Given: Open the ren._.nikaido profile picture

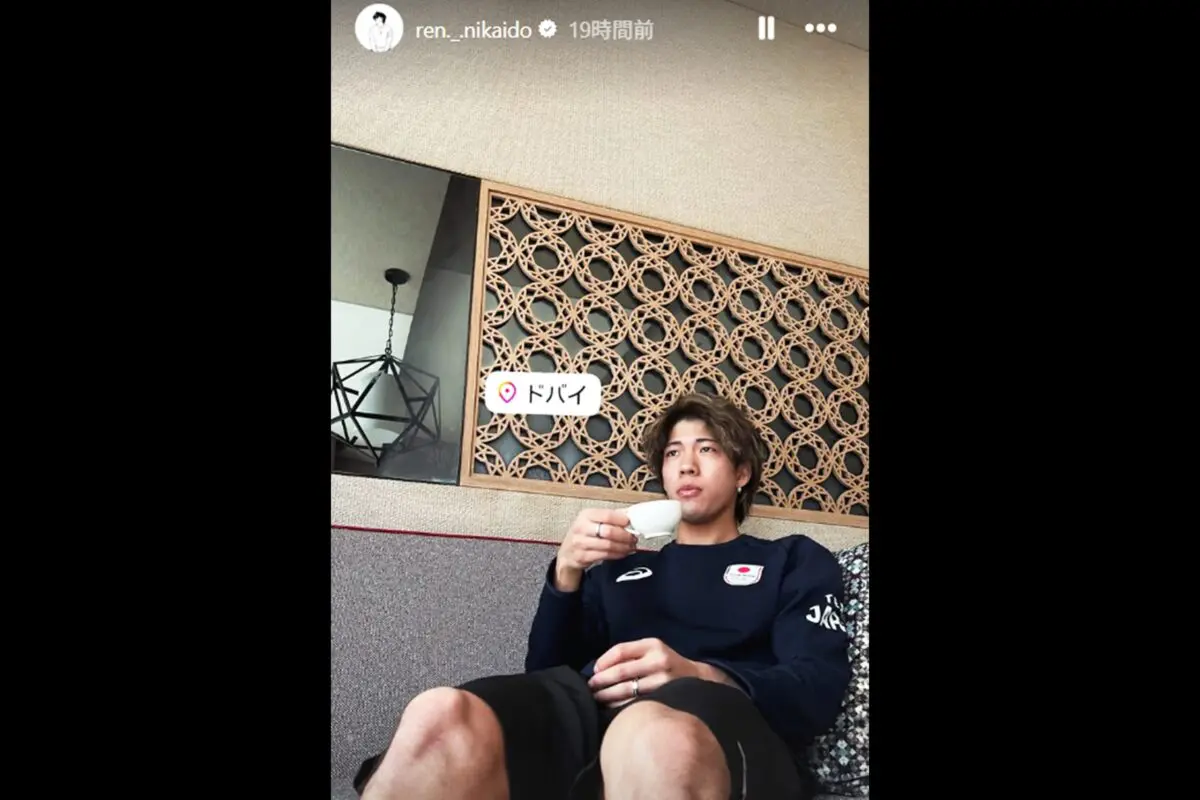Looking at the screenshot, I should (379, 29).
